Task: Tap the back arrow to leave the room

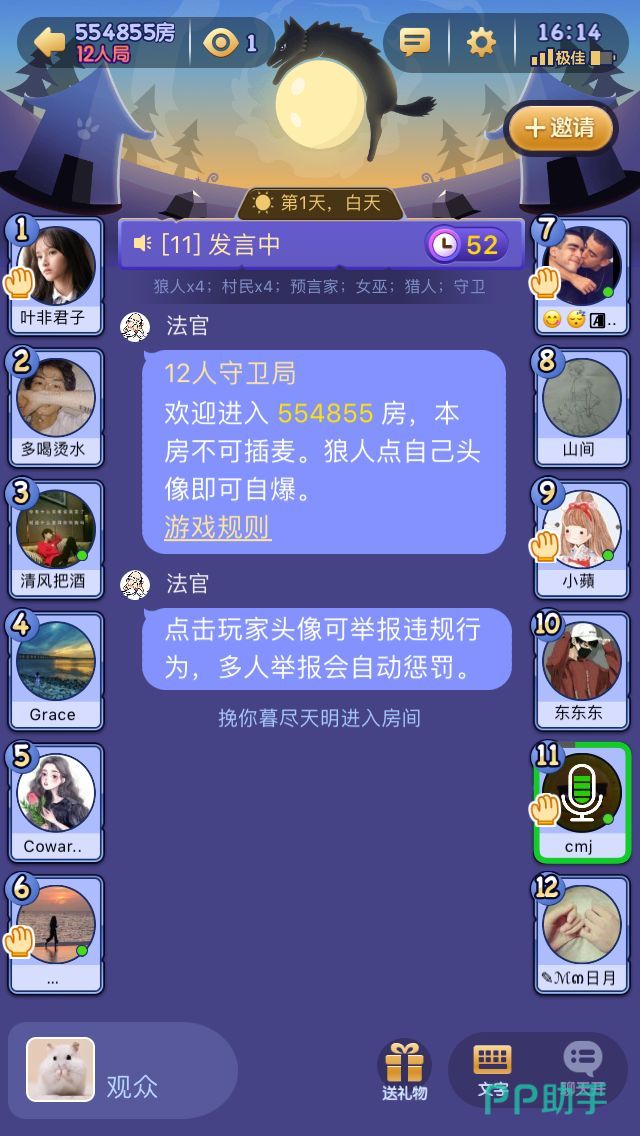Action: point(48,42)
